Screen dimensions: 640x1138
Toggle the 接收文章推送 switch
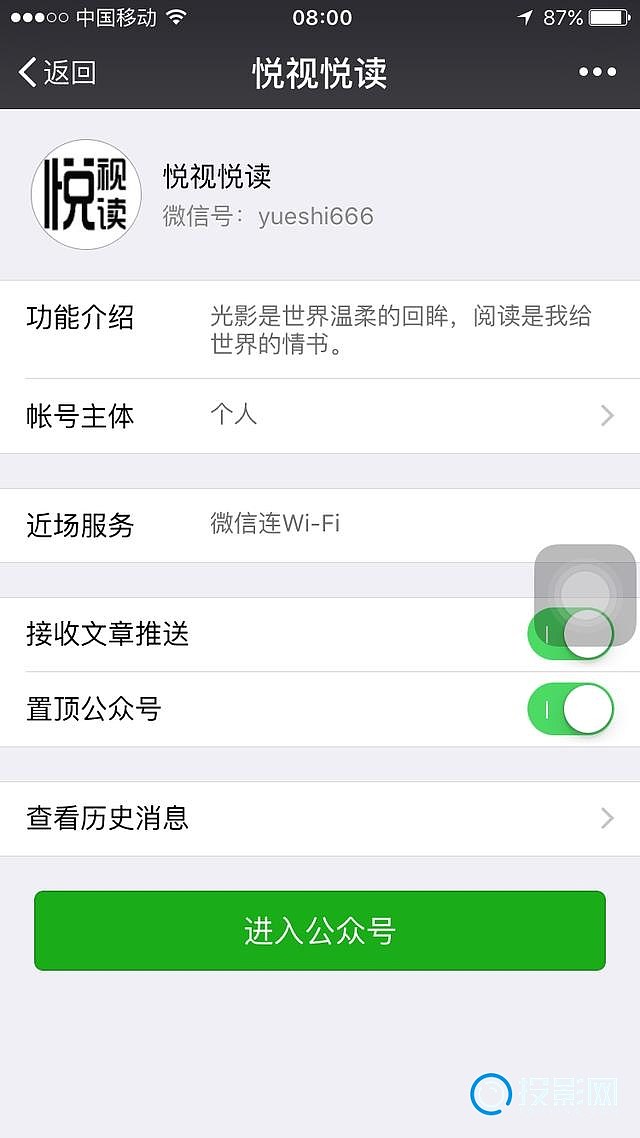coord(570,634)
